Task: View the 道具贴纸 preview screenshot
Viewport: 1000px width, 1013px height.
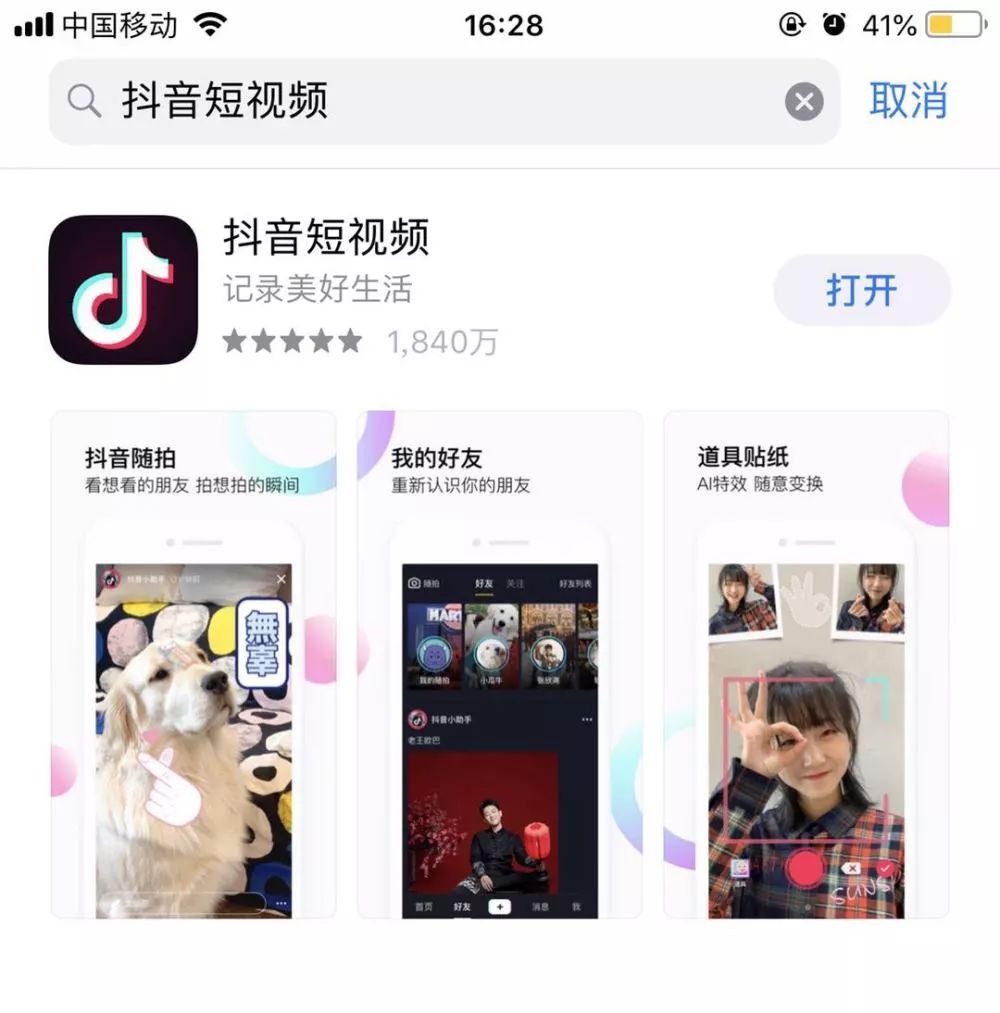Action: [806, 664]
